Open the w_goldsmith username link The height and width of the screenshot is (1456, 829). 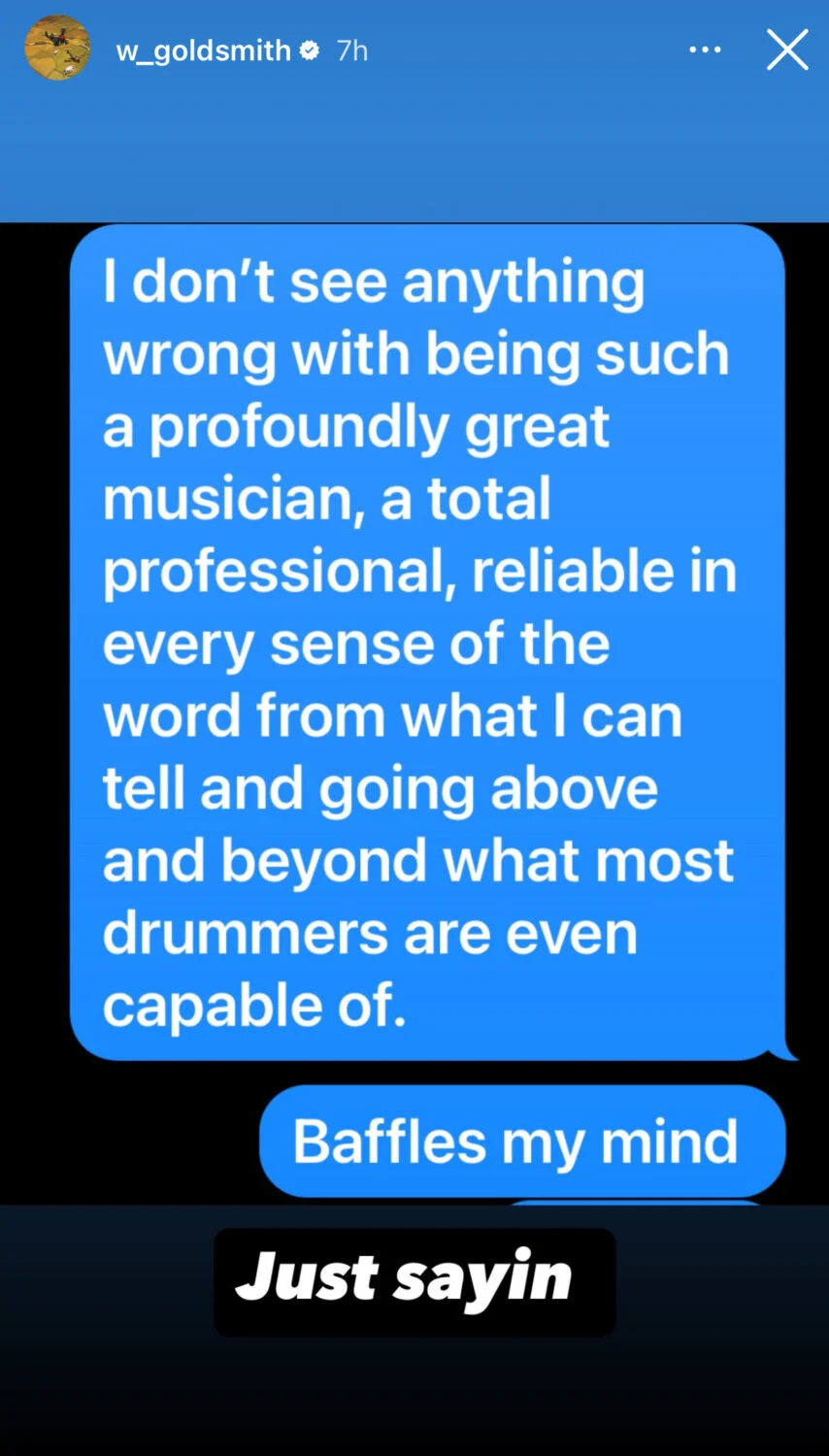(203, 50)
